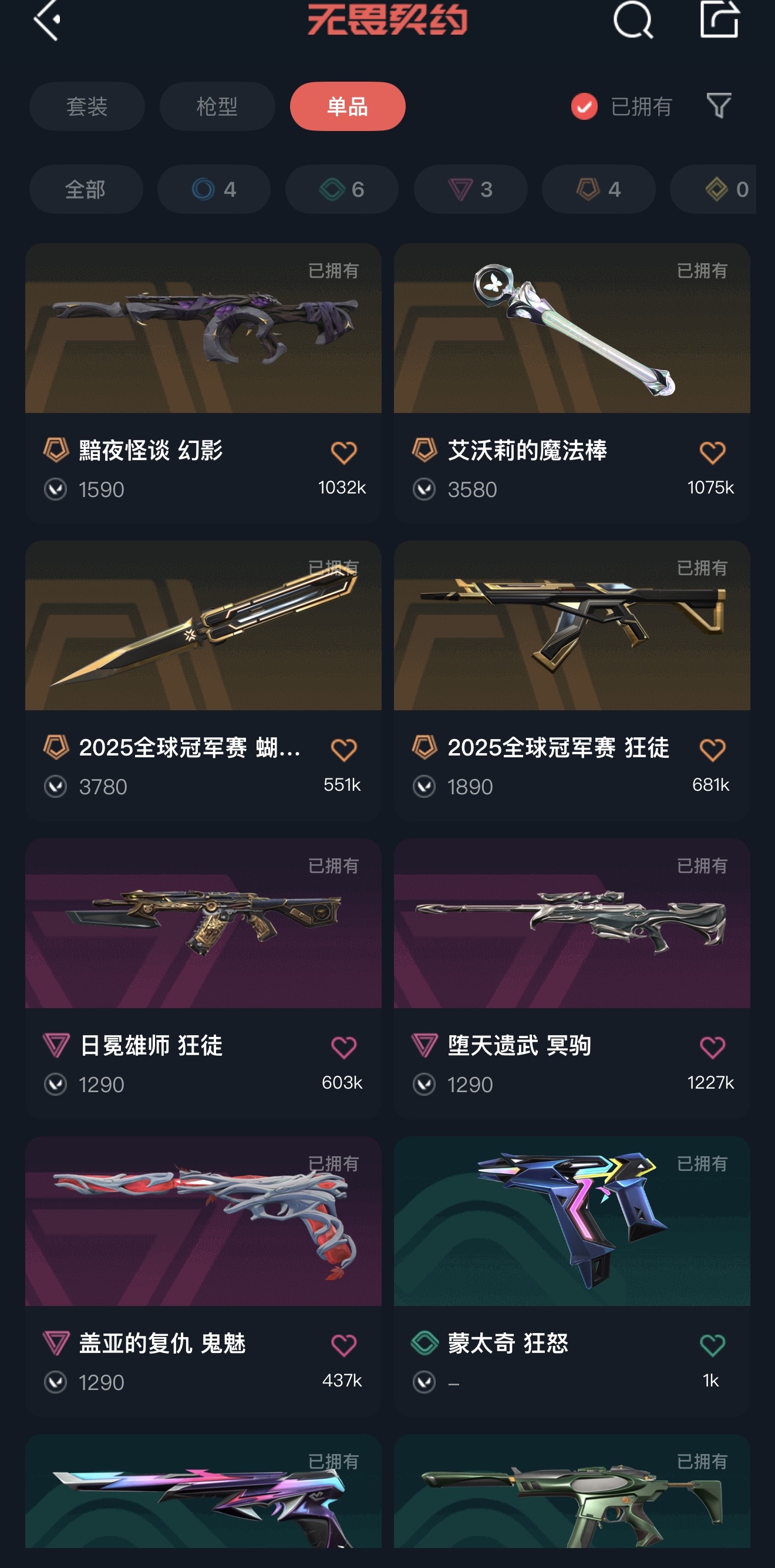Viewport: 775px width, 1568px height.
Task: Open the 艾沃莉的魔法棒 skin card
Action: click(571, 365)
